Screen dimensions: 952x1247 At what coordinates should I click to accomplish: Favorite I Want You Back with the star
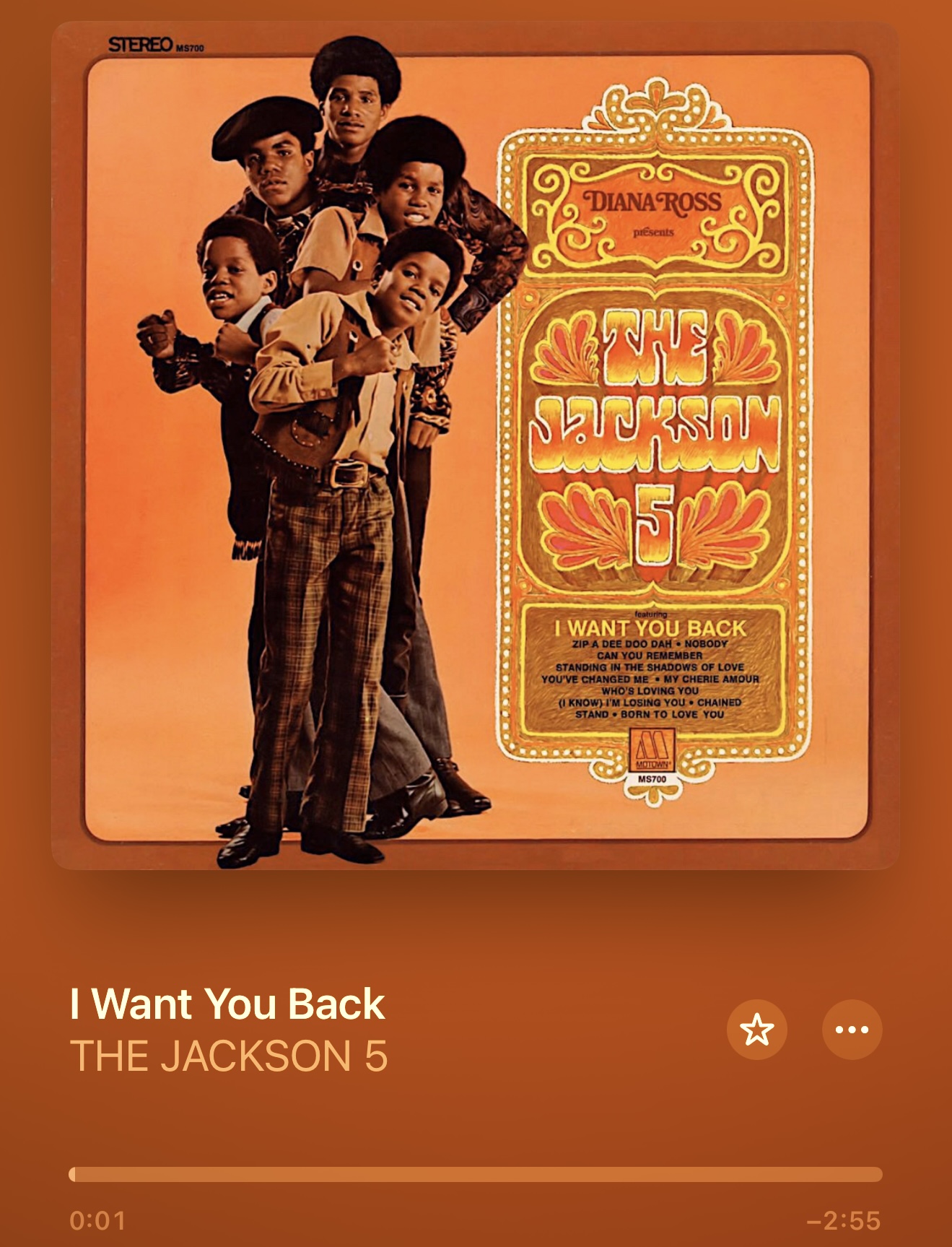click(756, 1030)
